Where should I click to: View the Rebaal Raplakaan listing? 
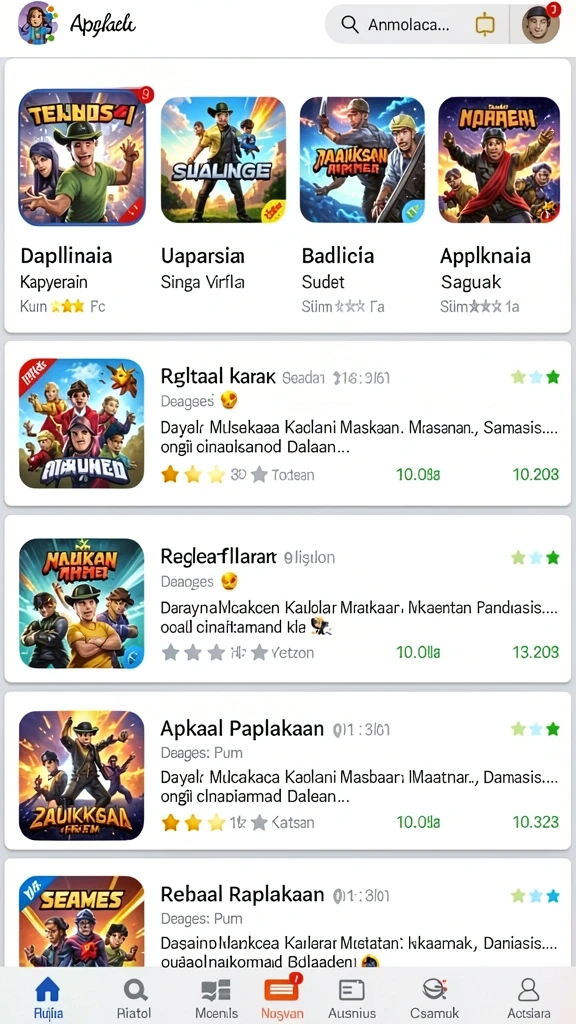click(288, 912)
